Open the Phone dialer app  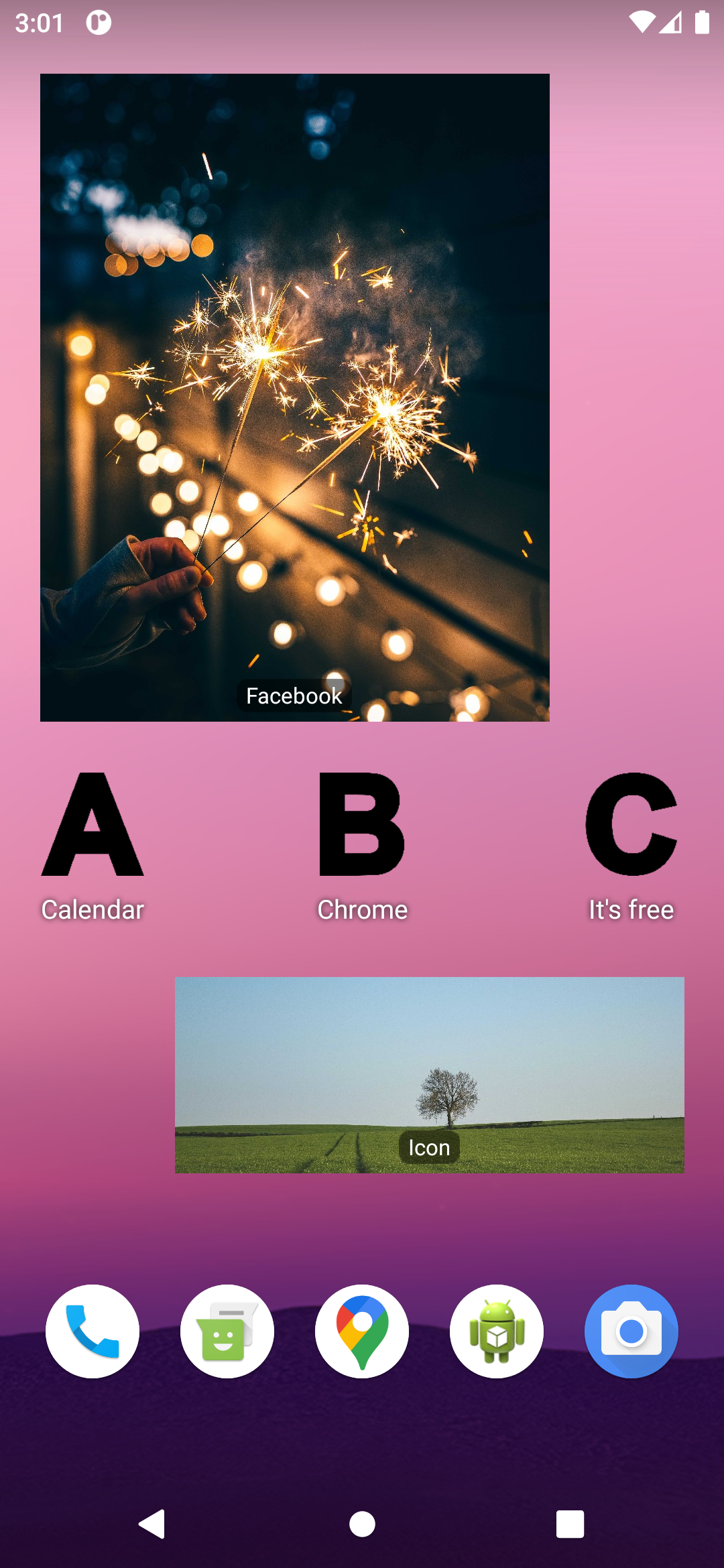point(93,1331)
